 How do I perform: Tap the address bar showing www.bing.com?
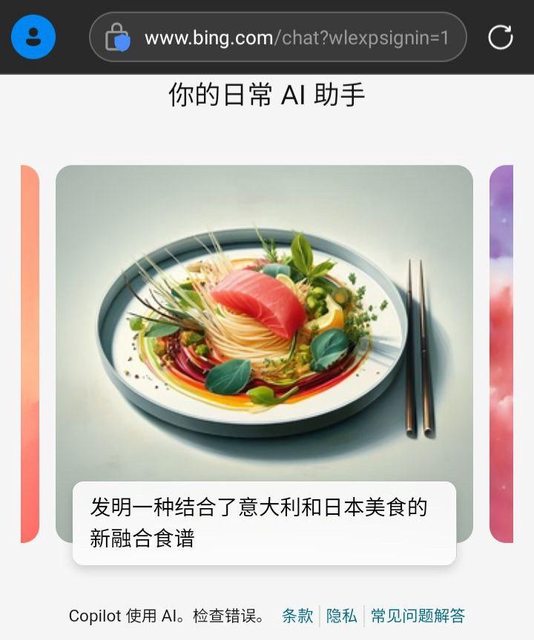point(278,37)
